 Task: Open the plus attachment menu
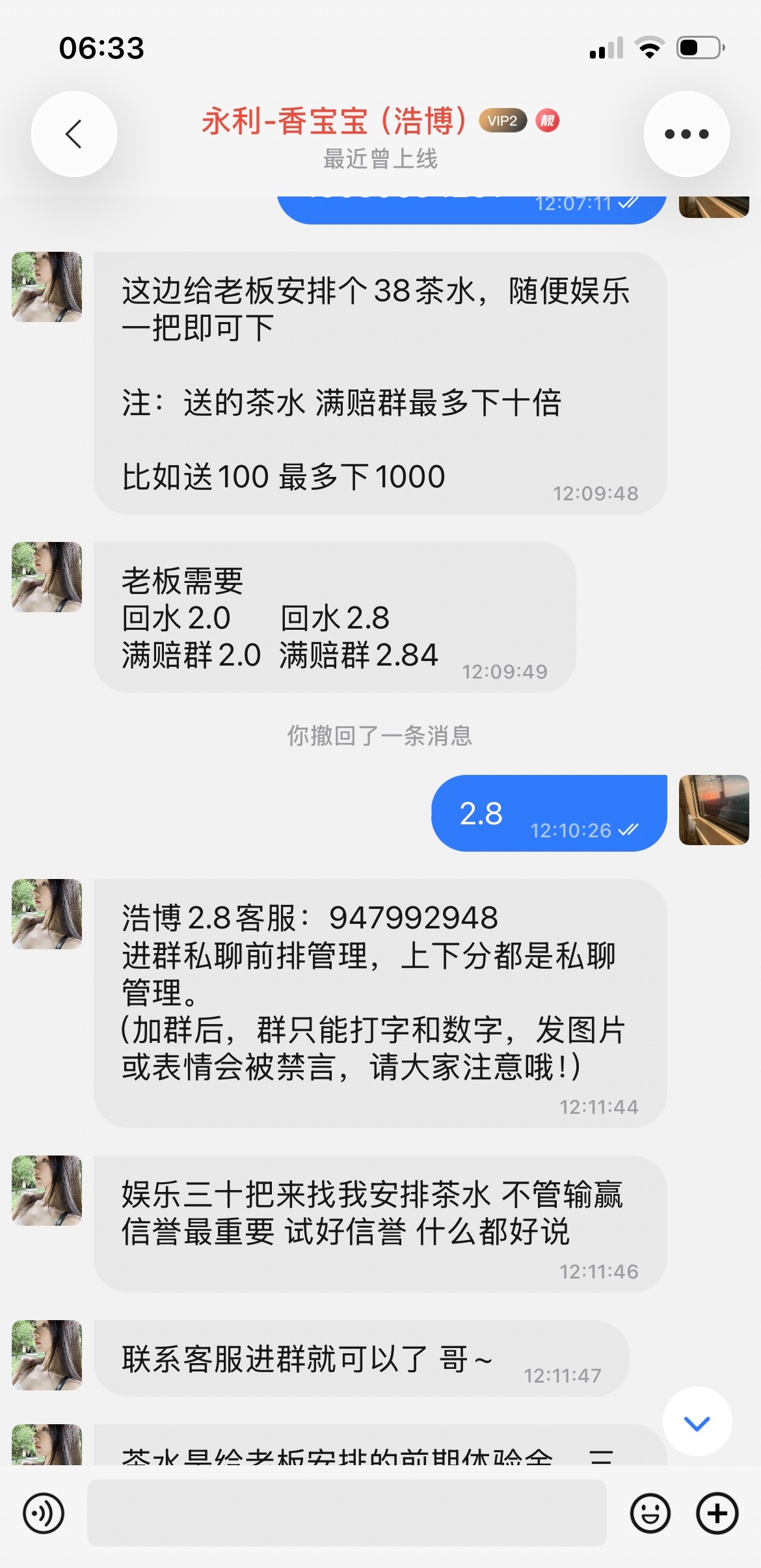tap(717, 1513)
